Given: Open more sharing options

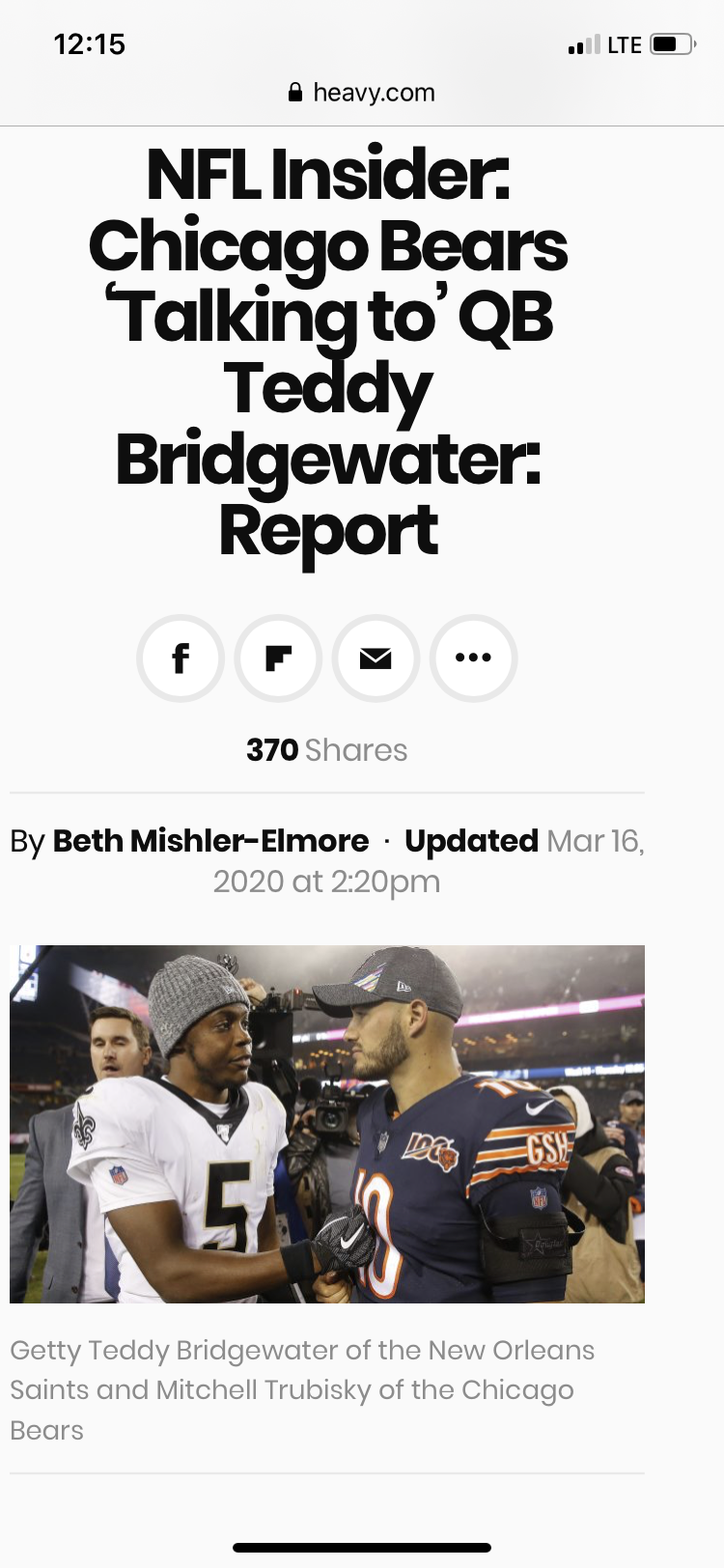Looking at the screenshot, I should pyautogui.click(x=473, y=658).
